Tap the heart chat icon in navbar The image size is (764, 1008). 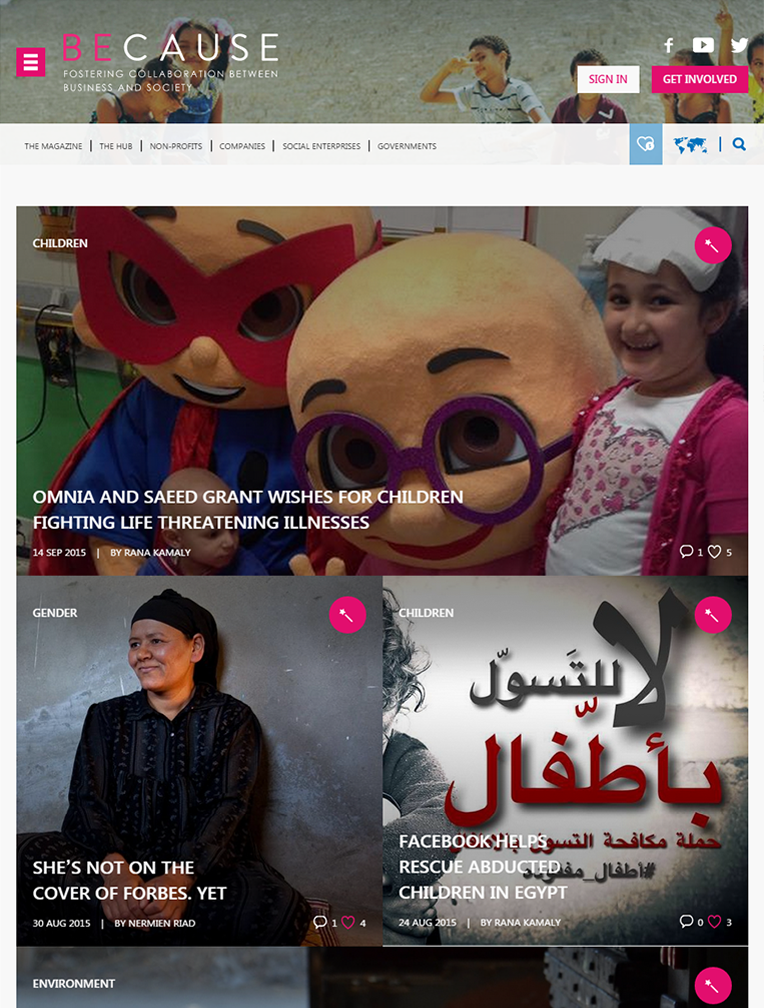(646, 144)
